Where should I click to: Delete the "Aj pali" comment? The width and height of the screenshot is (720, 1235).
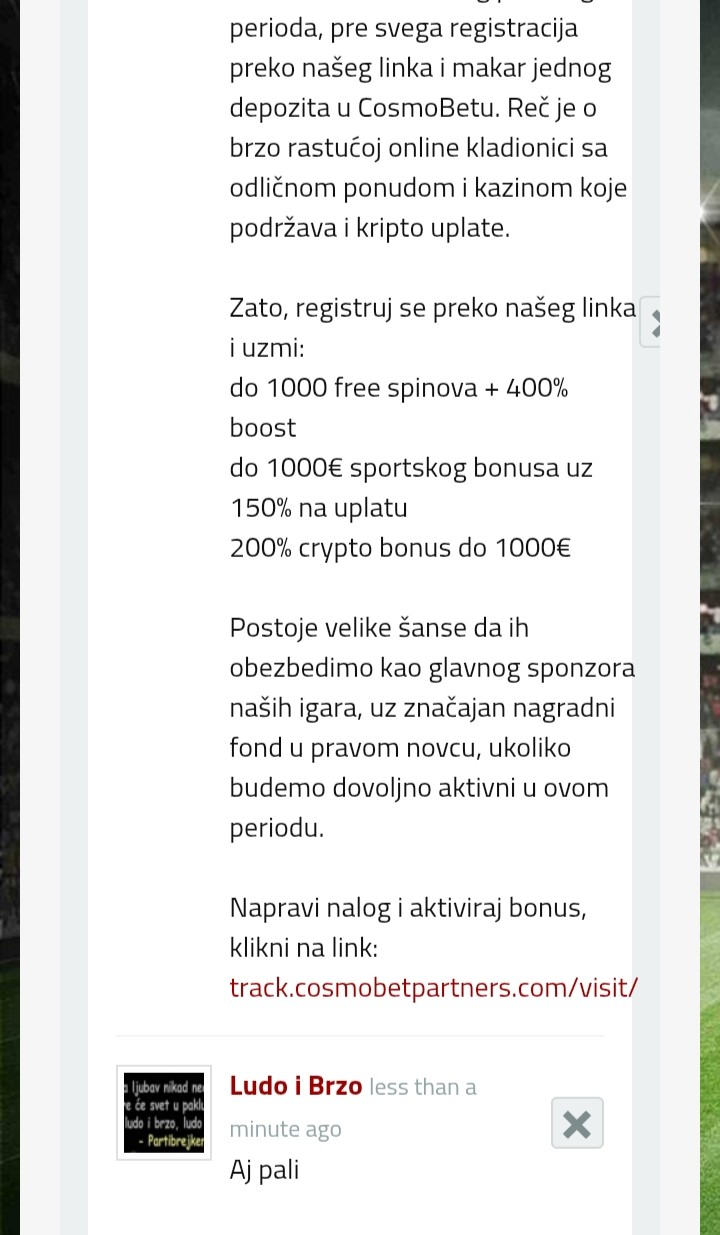(577, 1123)
